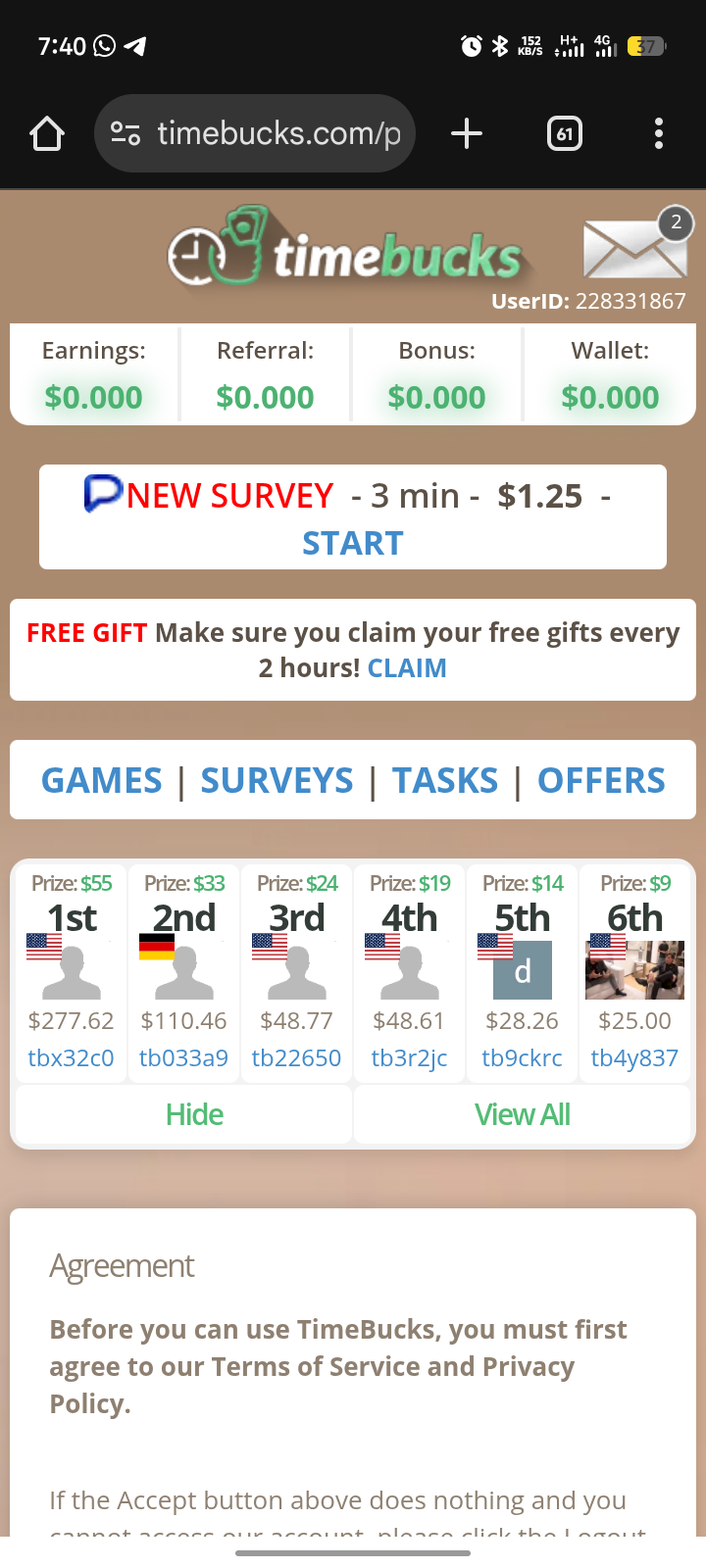The image size is (706, 1568).
Task: Open 5th place user tb9ckrc
Action: [522, 1058]
